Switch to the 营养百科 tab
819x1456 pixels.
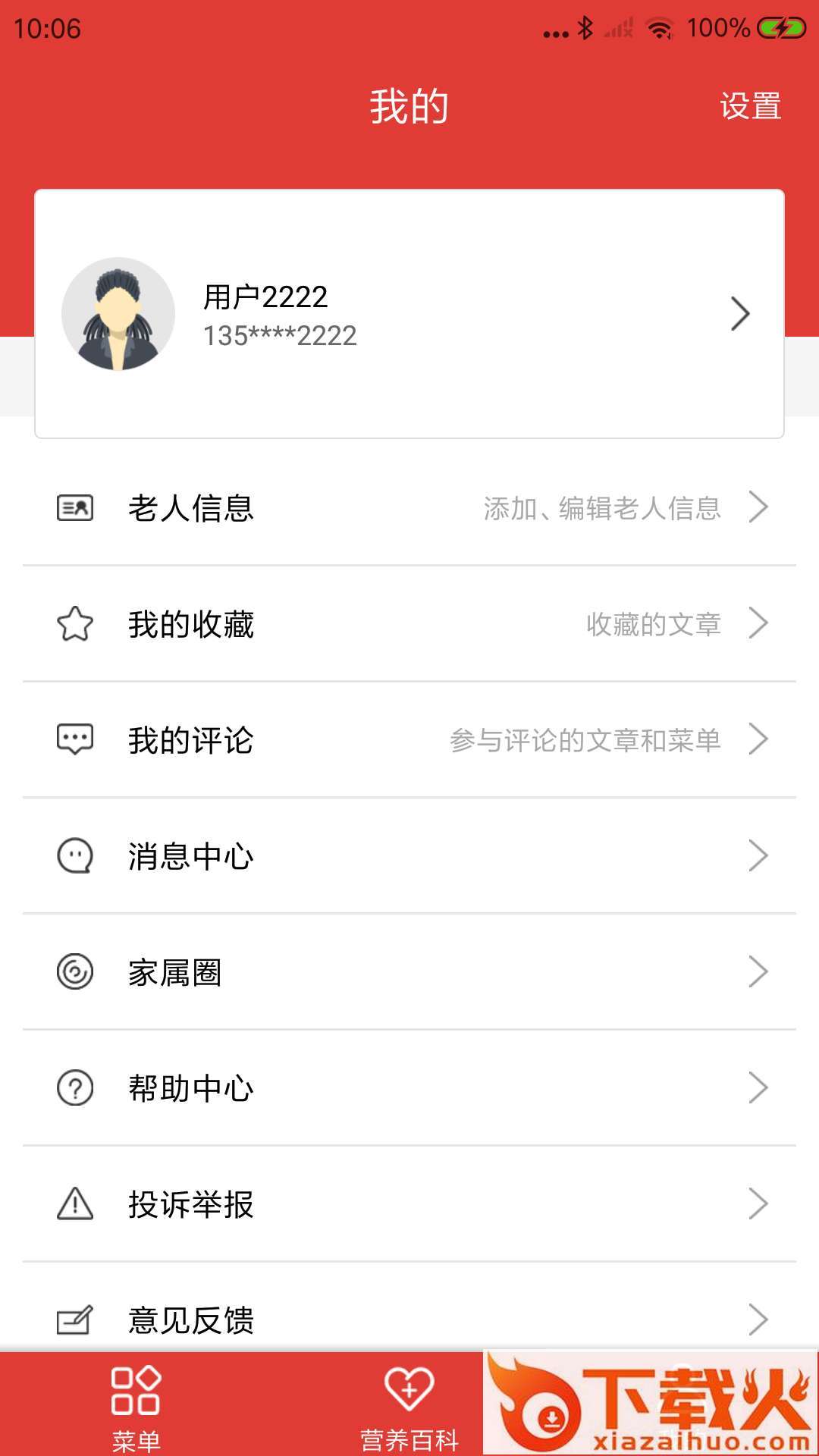(409, 1407)
